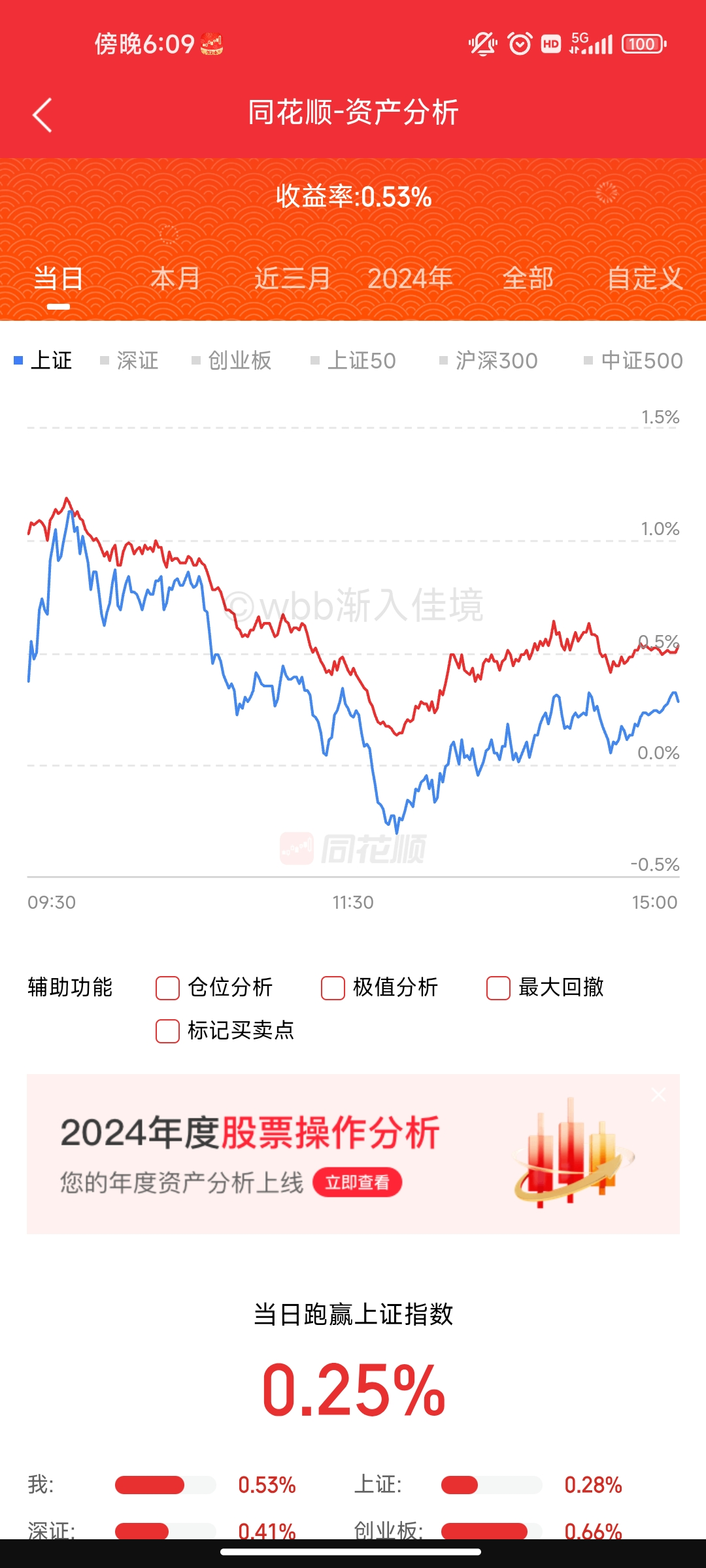Image resolution: width=706 pixels, height=1568 pixels.
Task: Switch benchmark to 中证500
Action: [633, 360]
